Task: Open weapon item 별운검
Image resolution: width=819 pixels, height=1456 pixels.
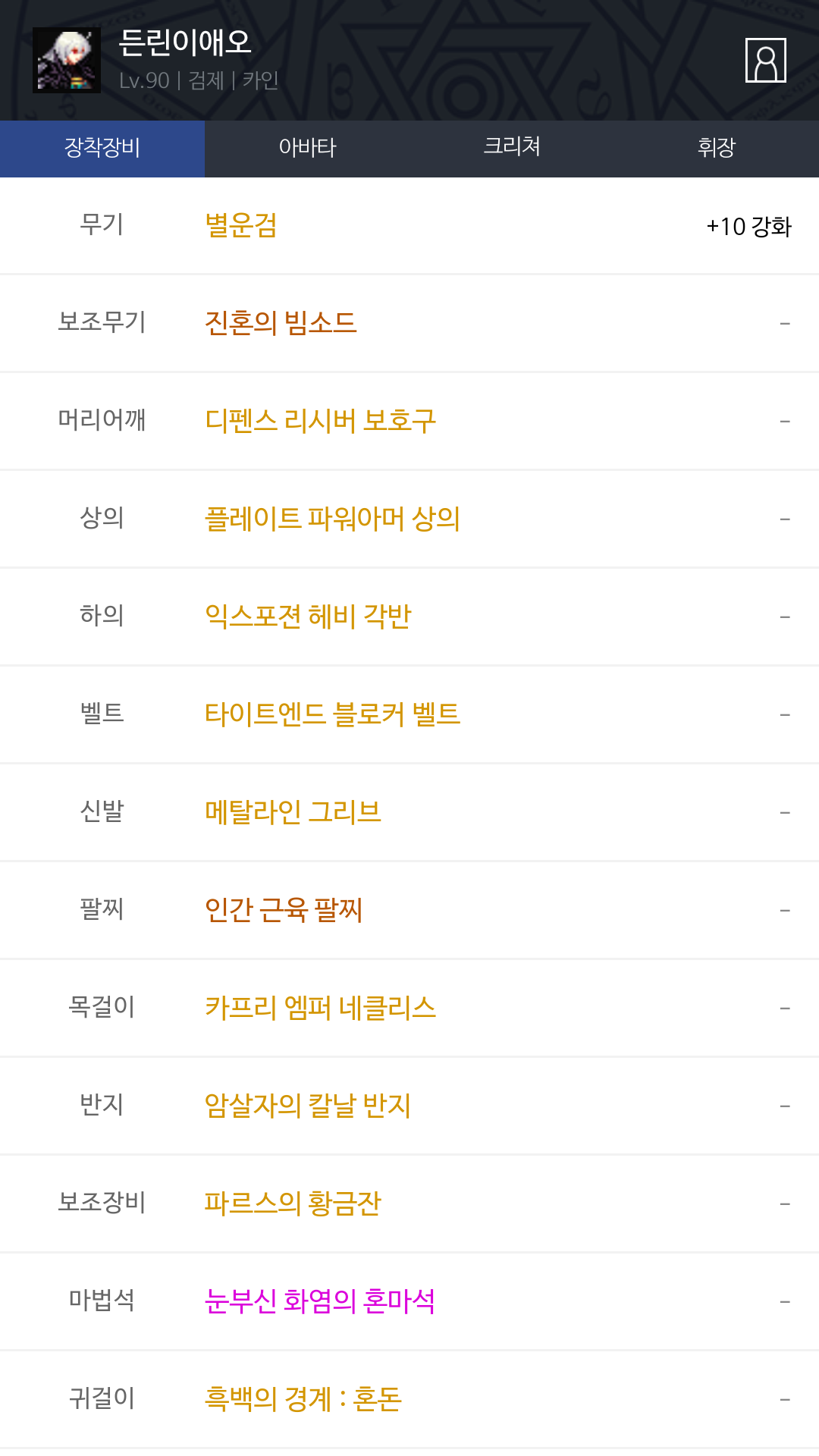Action: click(x=241, y=225)
